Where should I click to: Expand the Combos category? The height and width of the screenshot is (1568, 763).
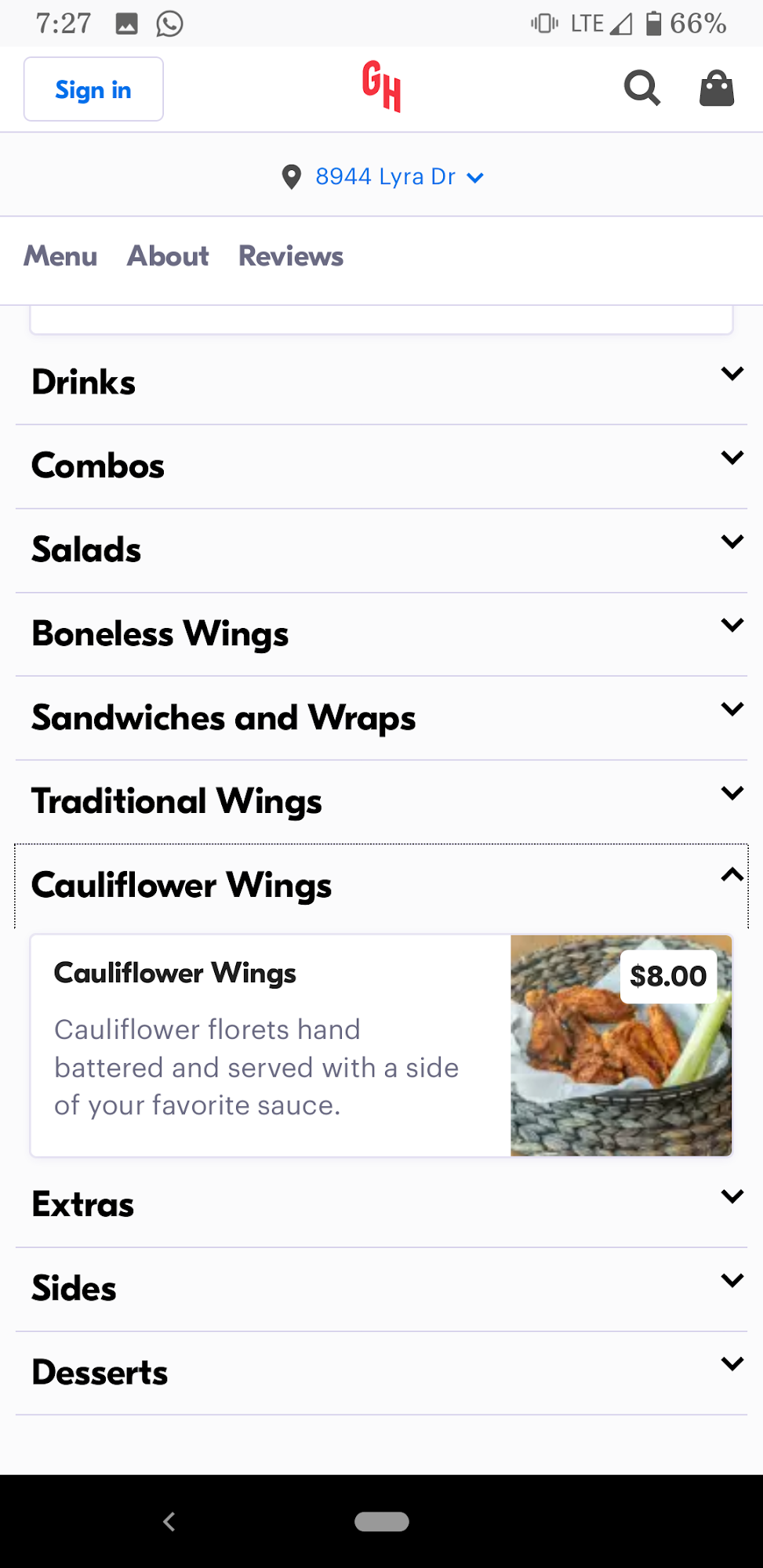(x=381, y=466)
